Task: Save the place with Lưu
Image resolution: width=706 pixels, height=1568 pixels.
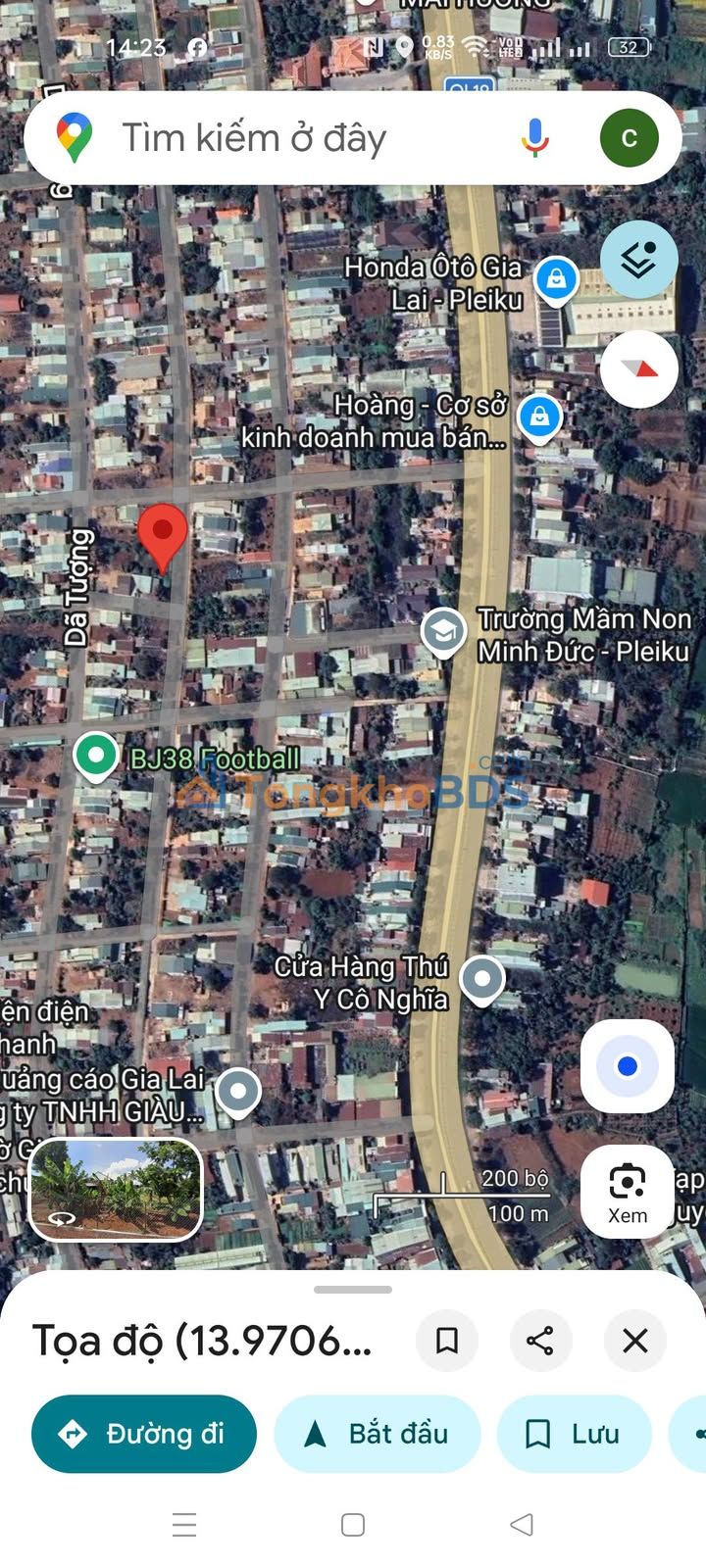Action: 574,1434
